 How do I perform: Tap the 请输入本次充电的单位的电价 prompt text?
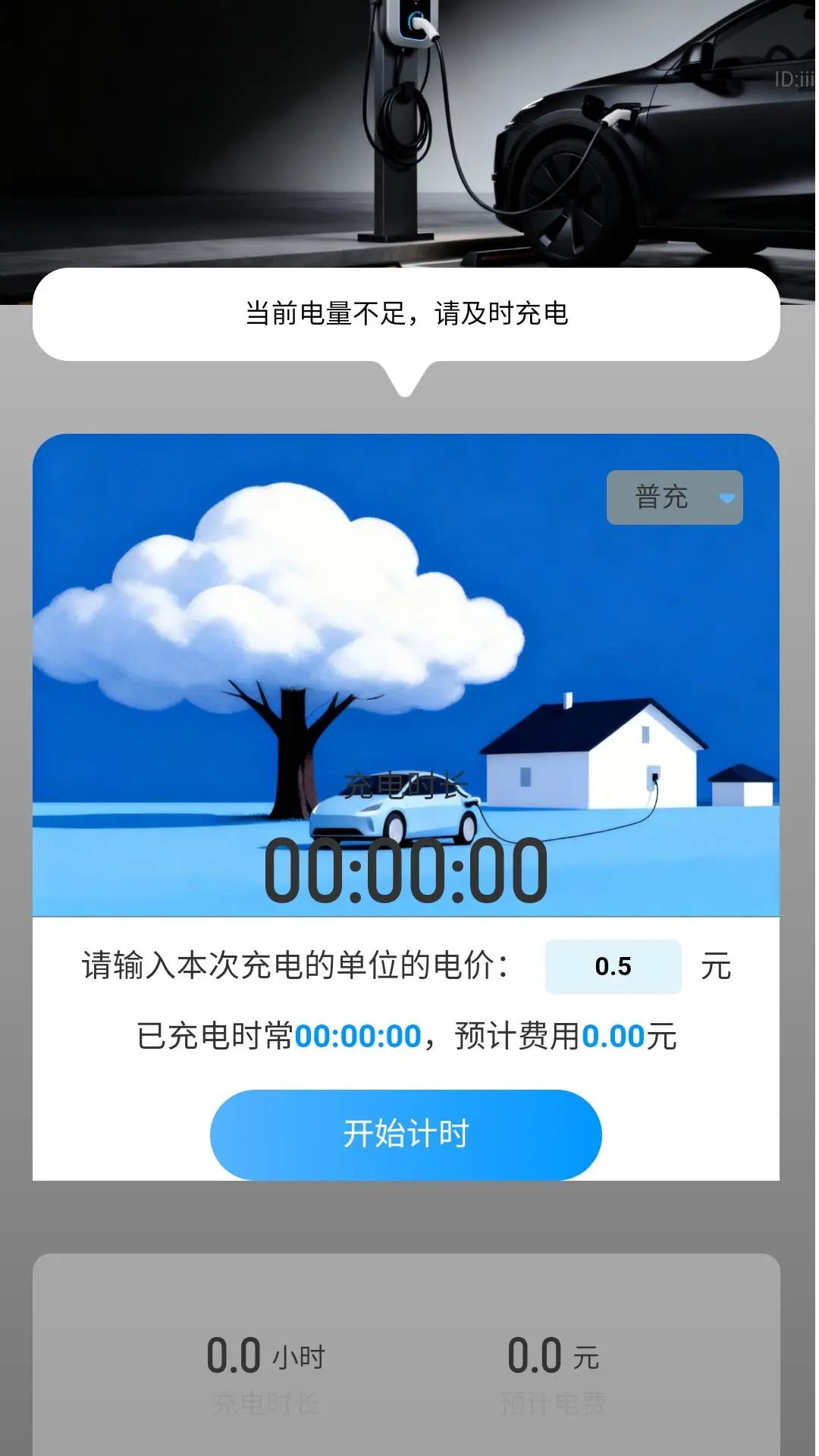click(296, 965)
